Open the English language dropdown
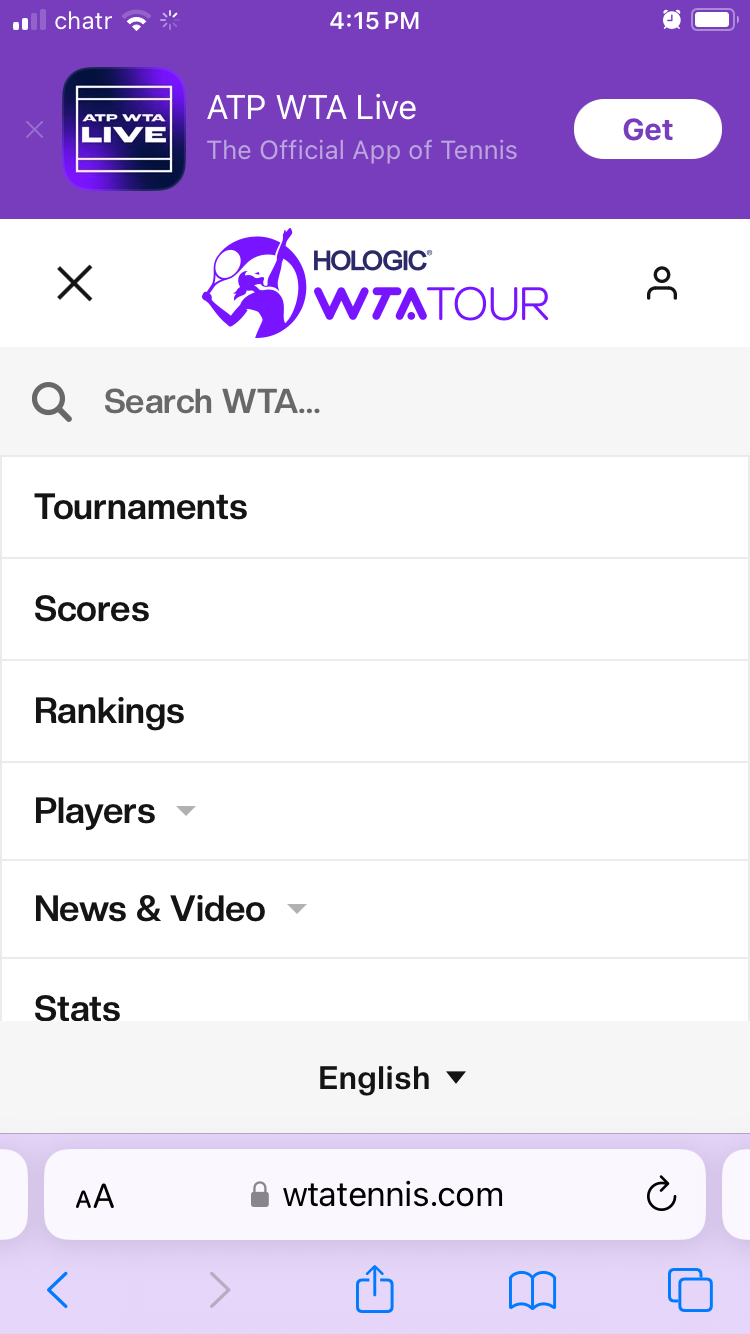The width and height of the screenshot is (750, 1334). click(x=392, y=1078)
